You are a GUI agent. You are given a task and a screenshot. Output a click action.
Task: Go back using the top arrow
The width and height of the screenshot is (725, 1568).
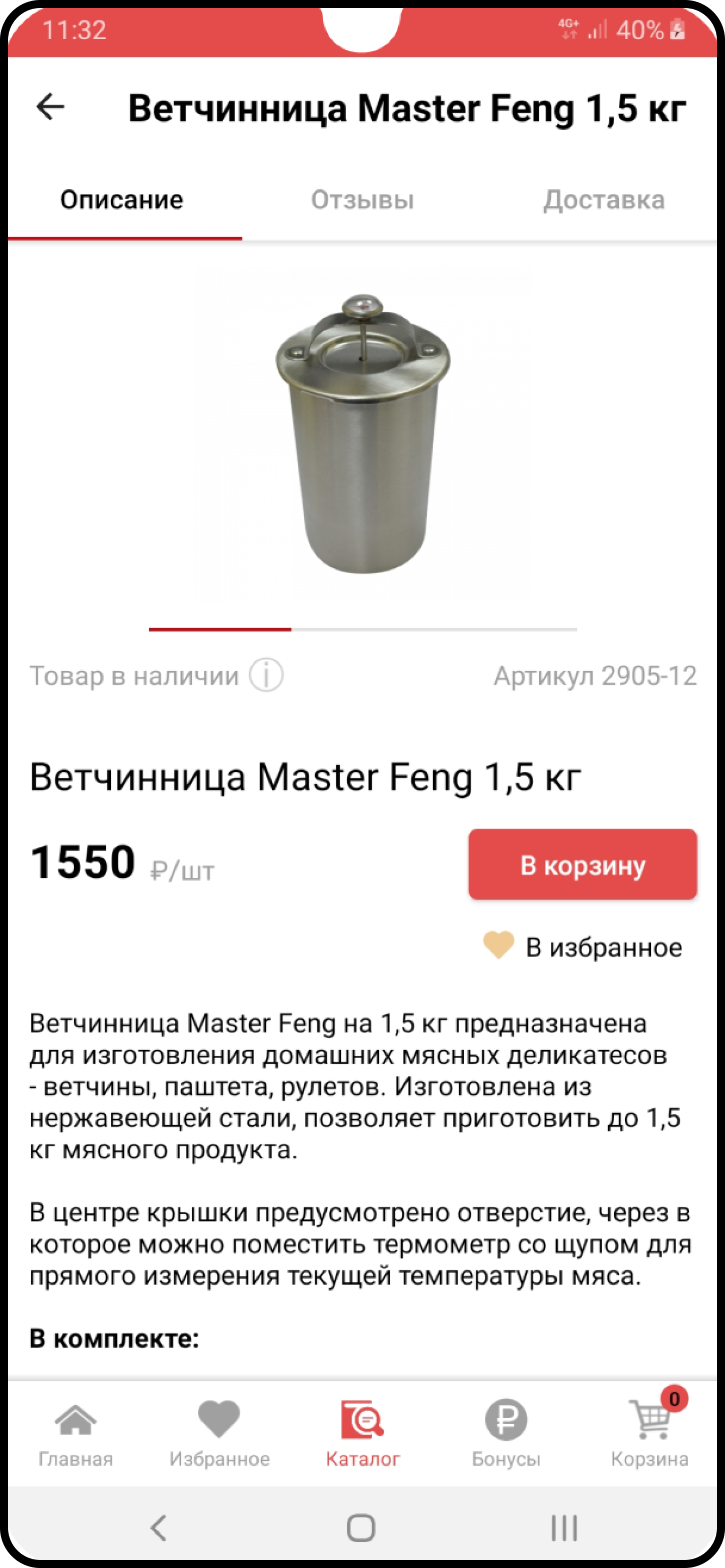click(x=50, y=107)
